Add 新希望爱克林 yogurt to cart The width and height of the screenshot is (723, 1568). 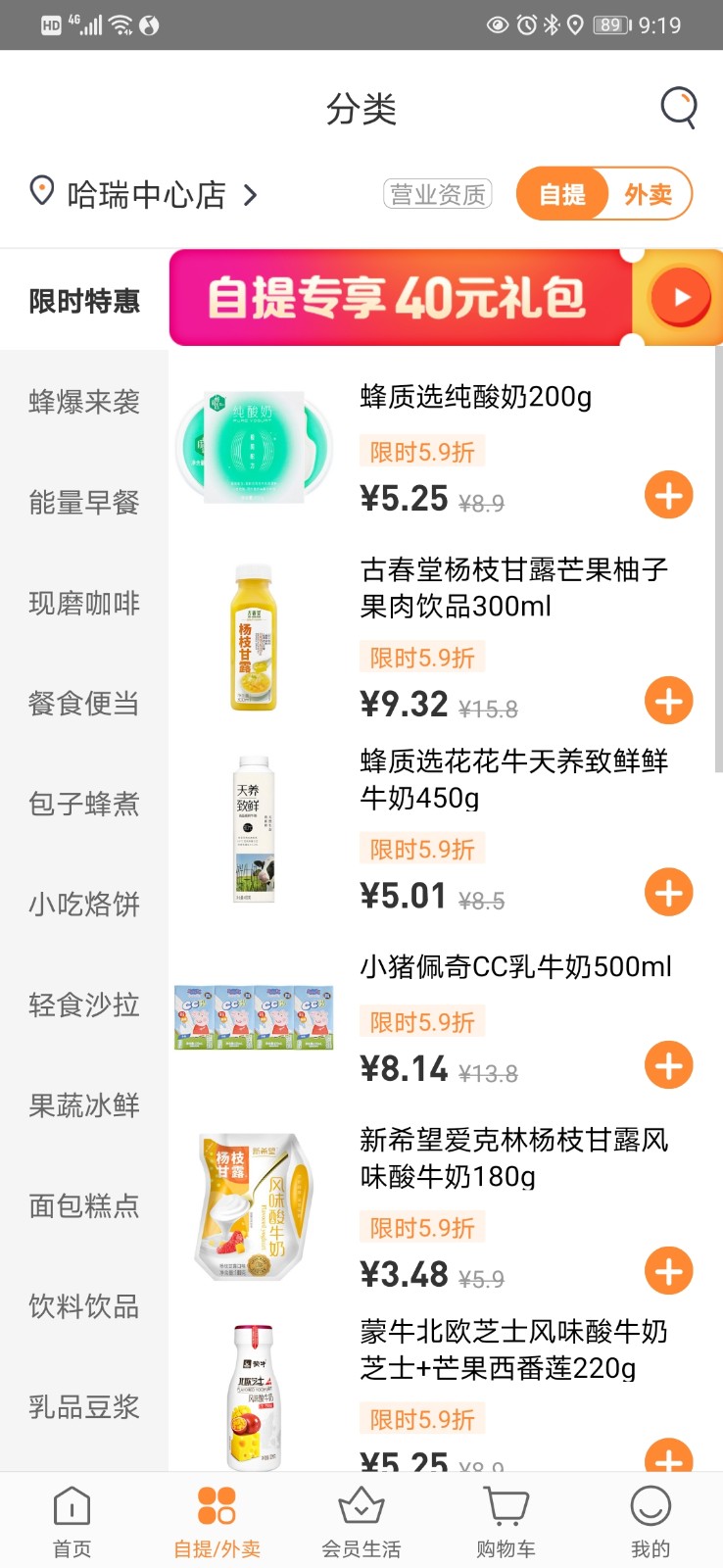669,1271
